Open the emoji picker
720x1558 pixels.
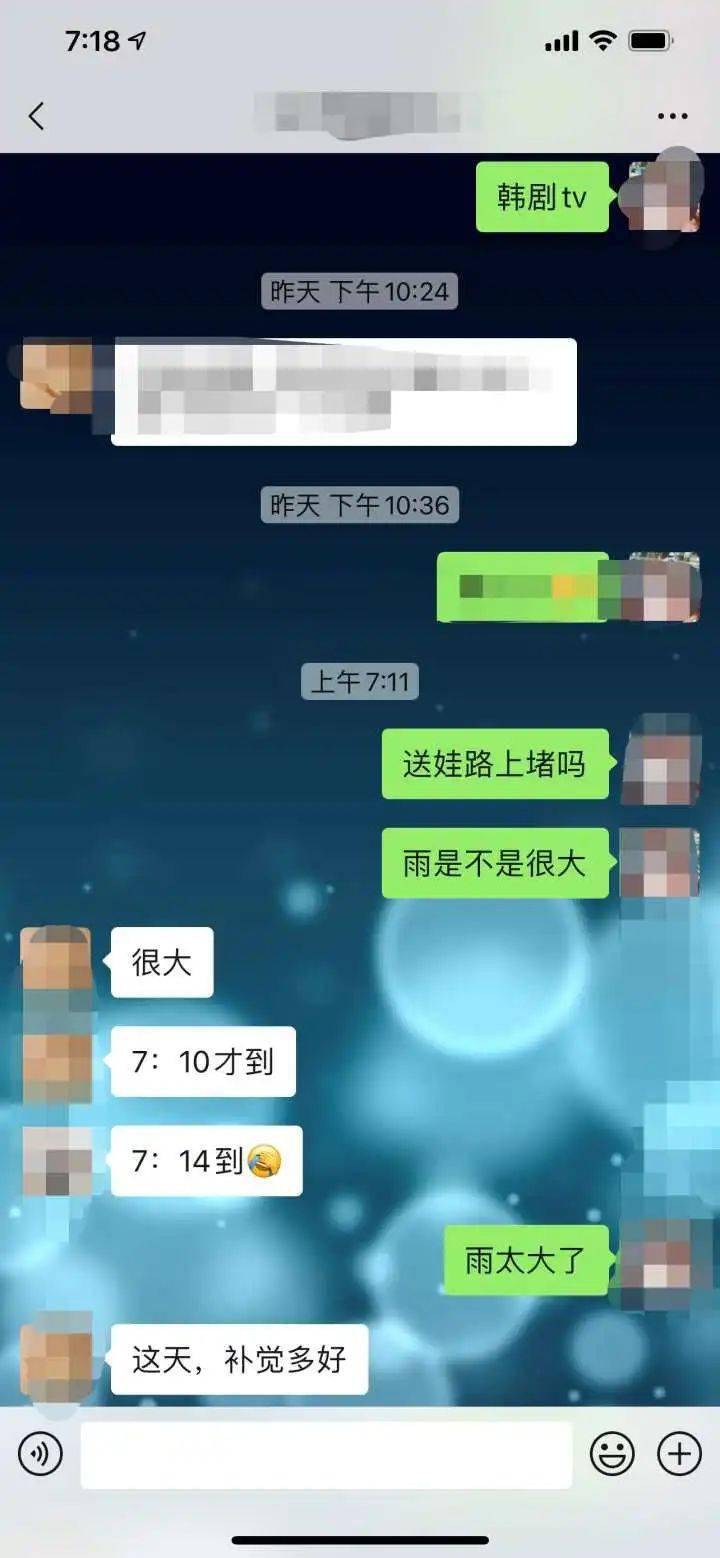click(612, 1454)
